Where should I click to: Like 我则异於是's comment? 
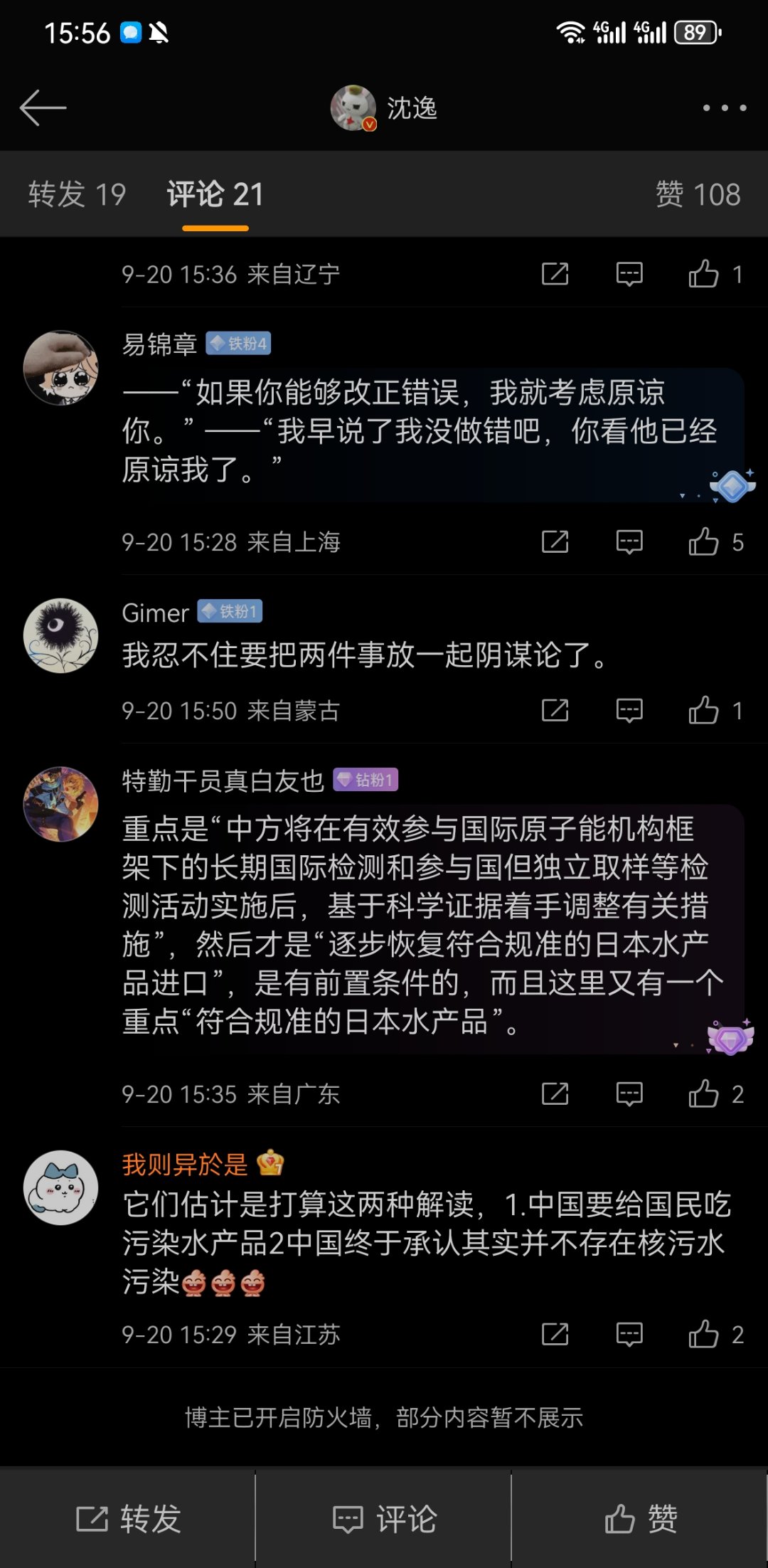click(716, 1334)
